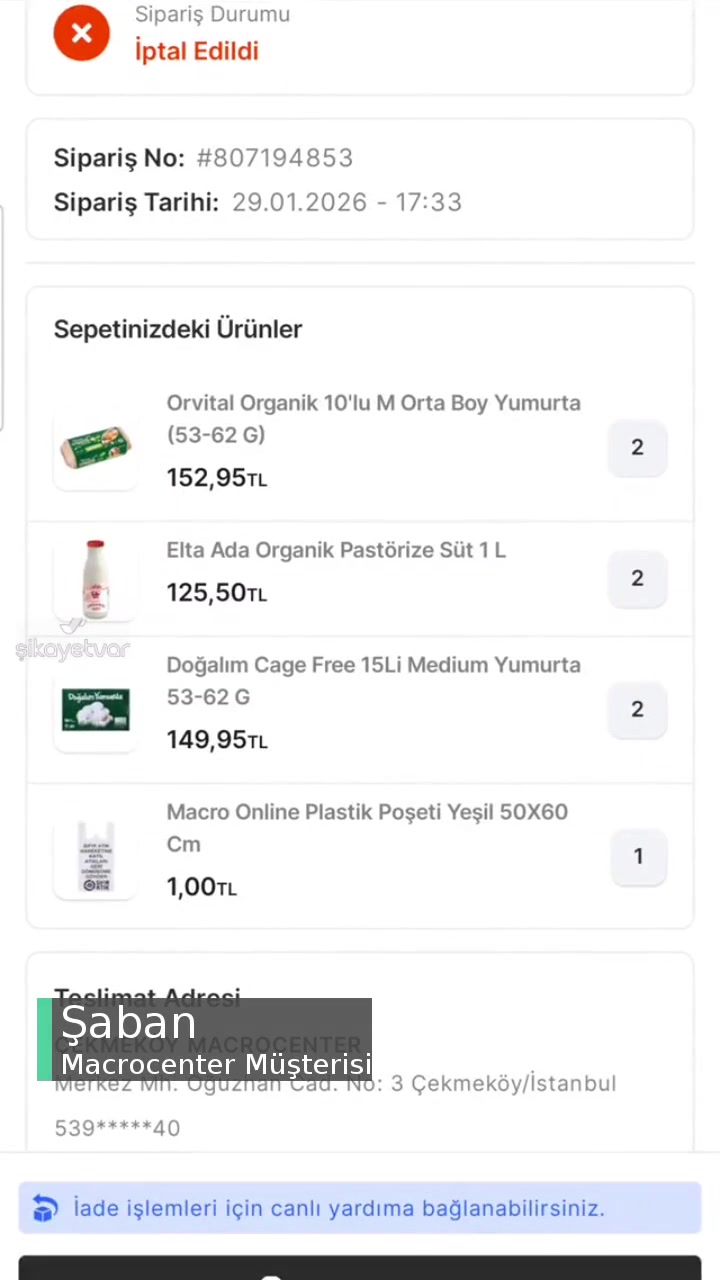The height and width of the screenshot is (1280, 720).
Task: Tap the Sipariş Durumu heading
Action: click(212, 14)
